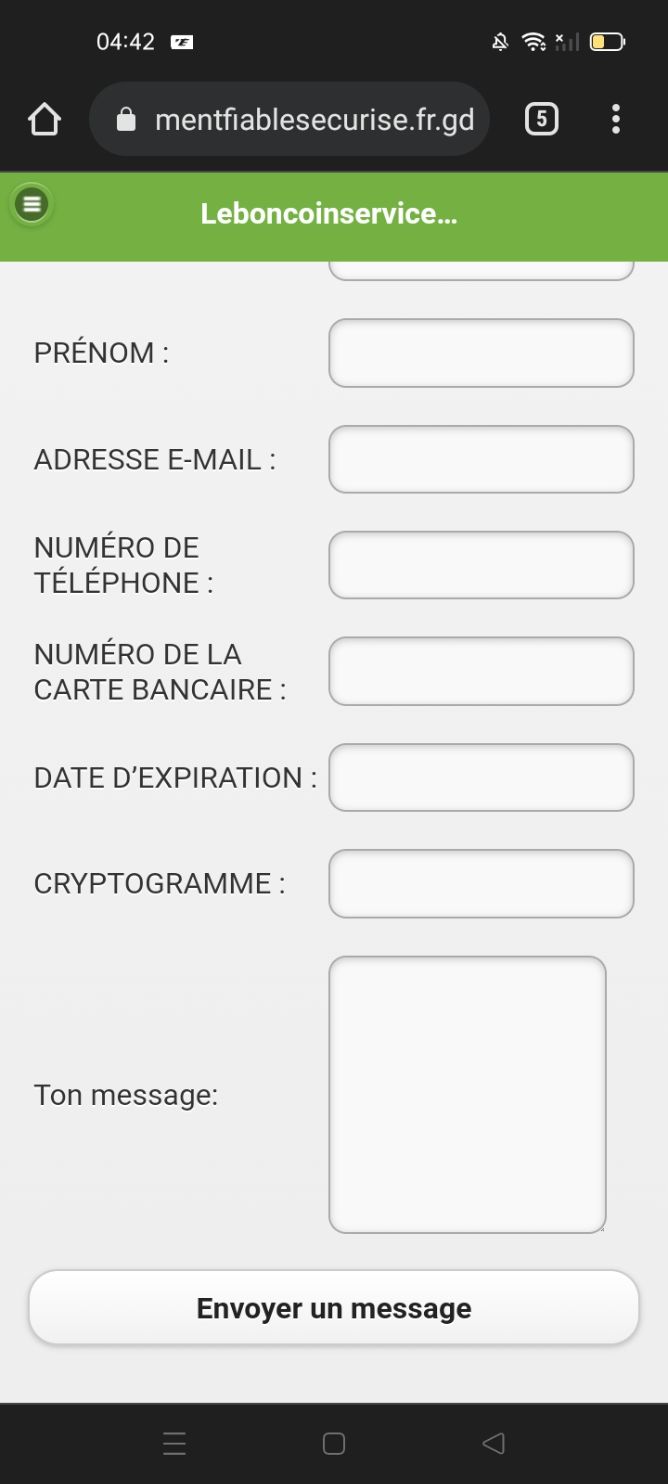Viewport: 668px width, 1484px height.
Task: Tap the CRYPTOGRAMME input box
Action: pos(481,883)
